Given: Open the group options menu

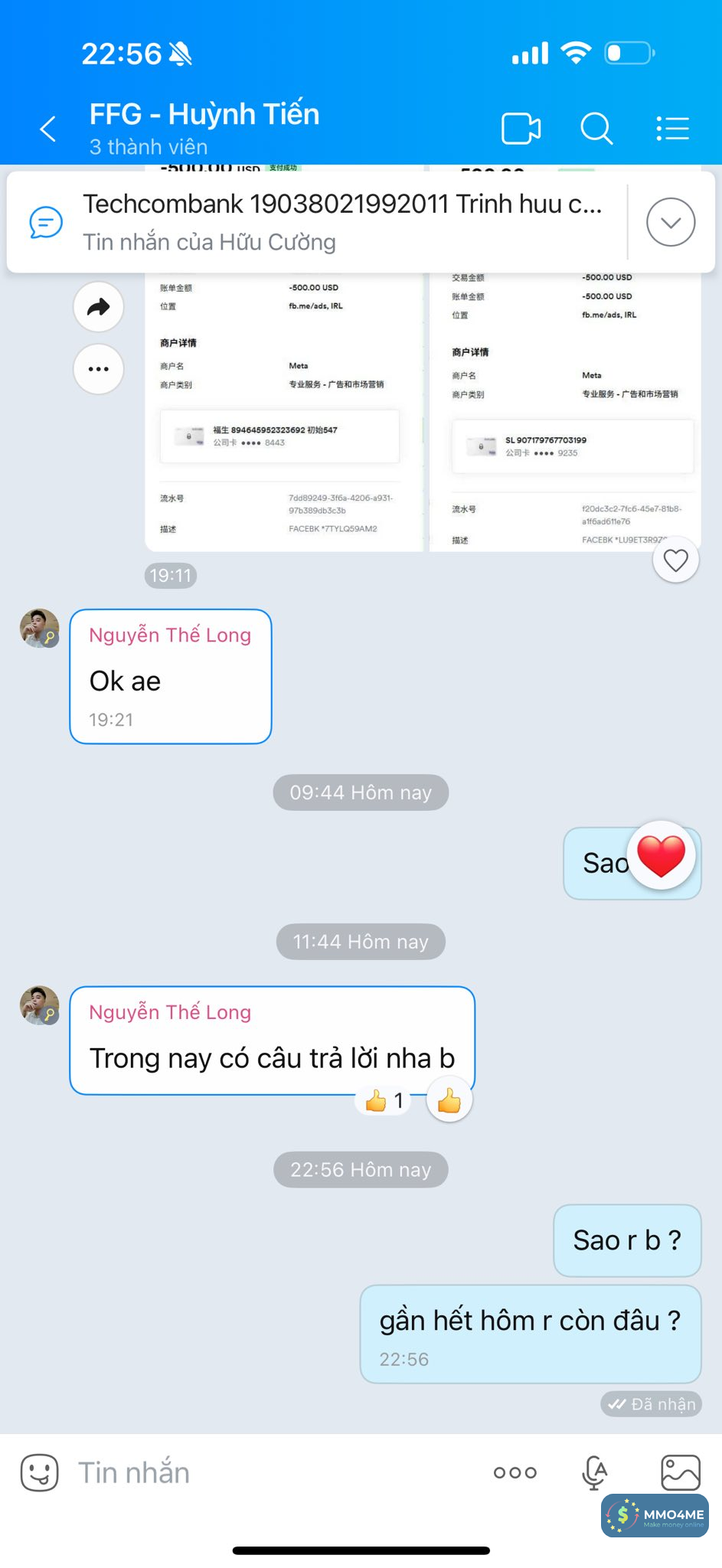Looking at the screenshot, I should click(673, 129).
